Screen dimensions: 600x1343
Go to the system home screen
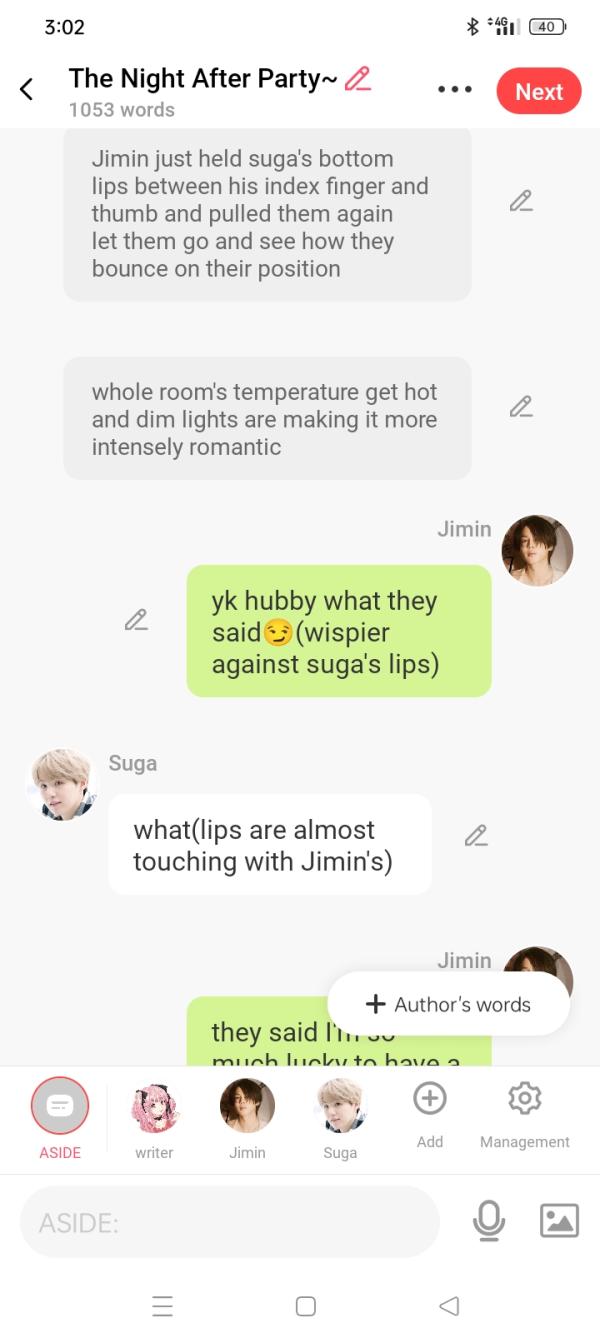tap(306, 1306)
